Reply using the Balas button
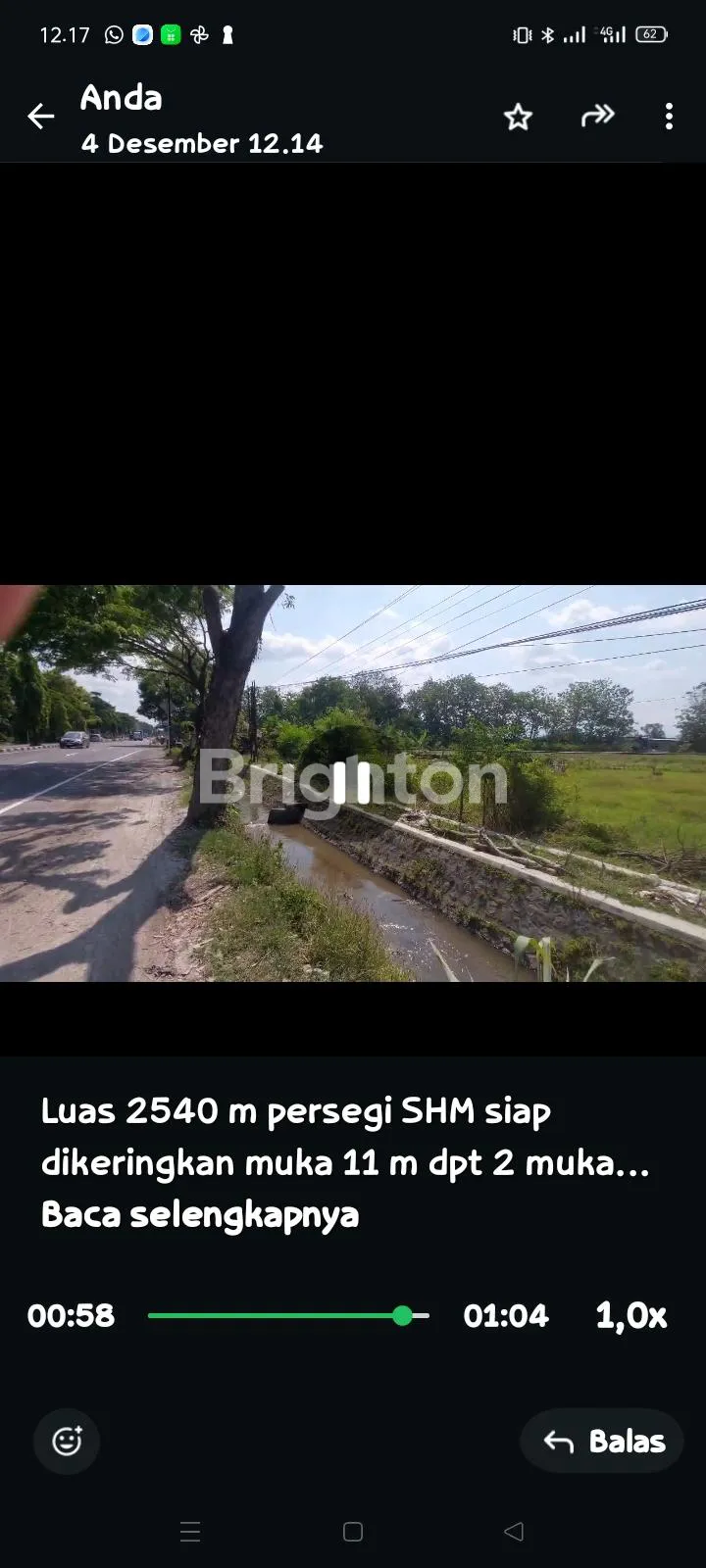The image size is (706, 1568). click(603, 1441)
